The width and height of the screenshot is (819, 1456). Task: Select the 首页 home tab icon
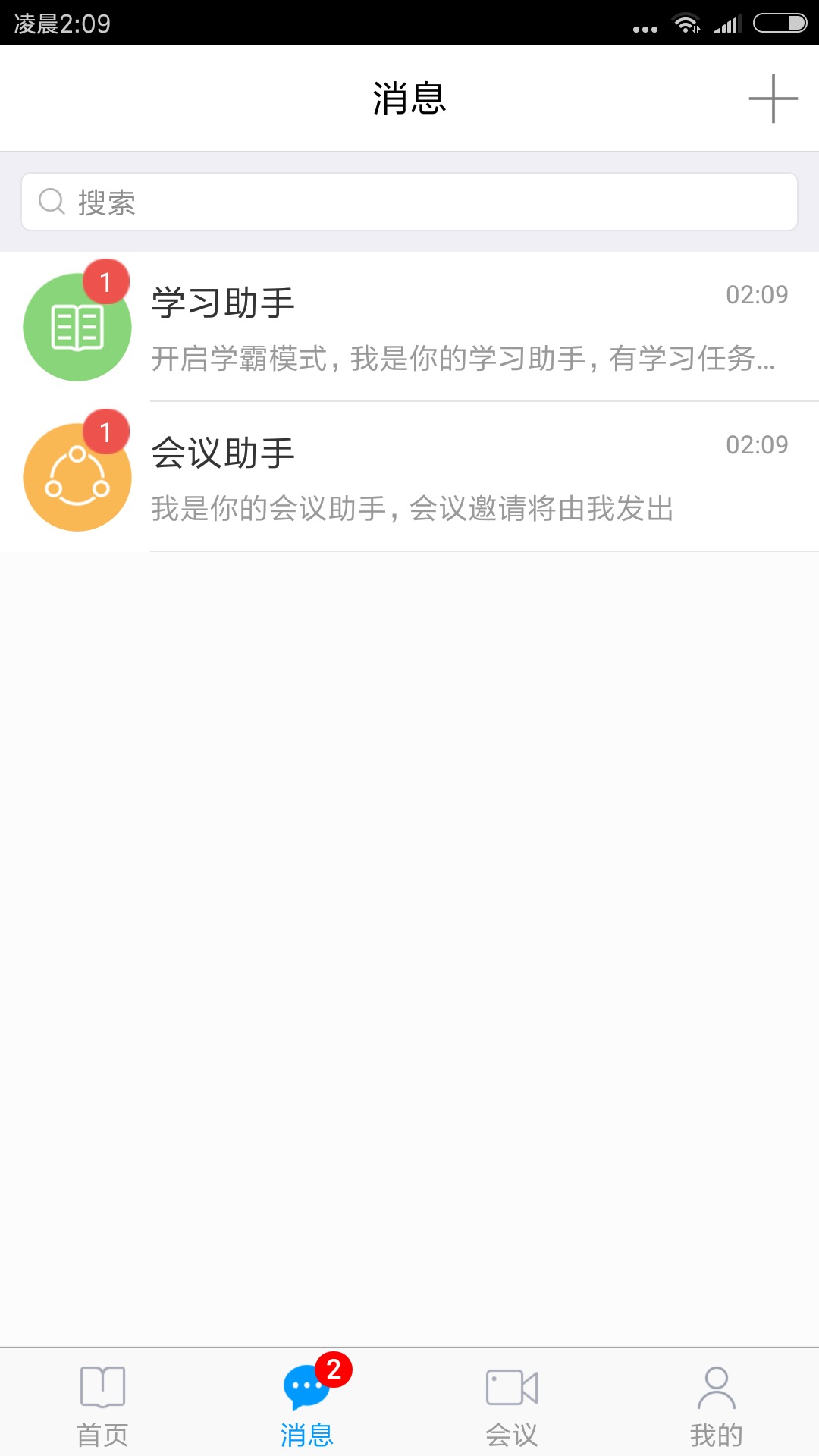(103, 1390)
